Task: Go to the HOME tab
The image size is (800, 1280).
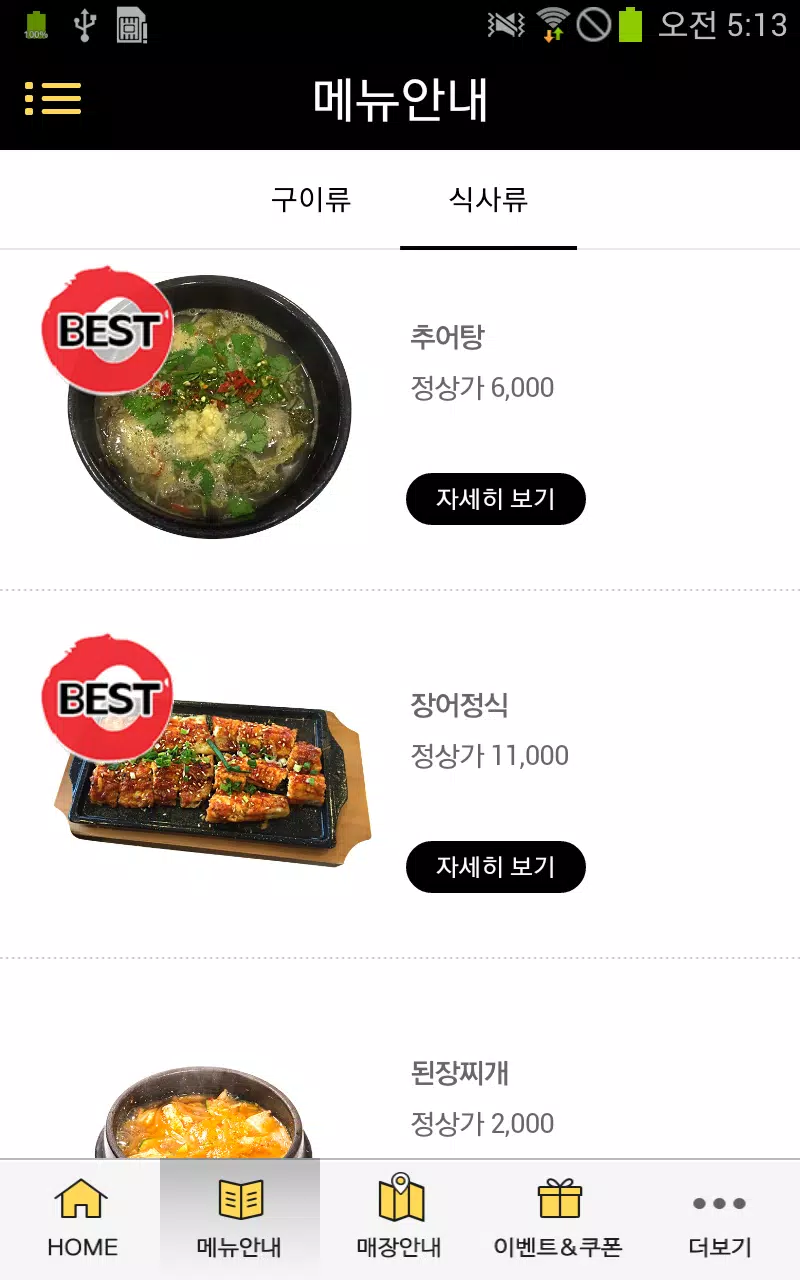Action: pyautogui.click(x=82, y=1218)
